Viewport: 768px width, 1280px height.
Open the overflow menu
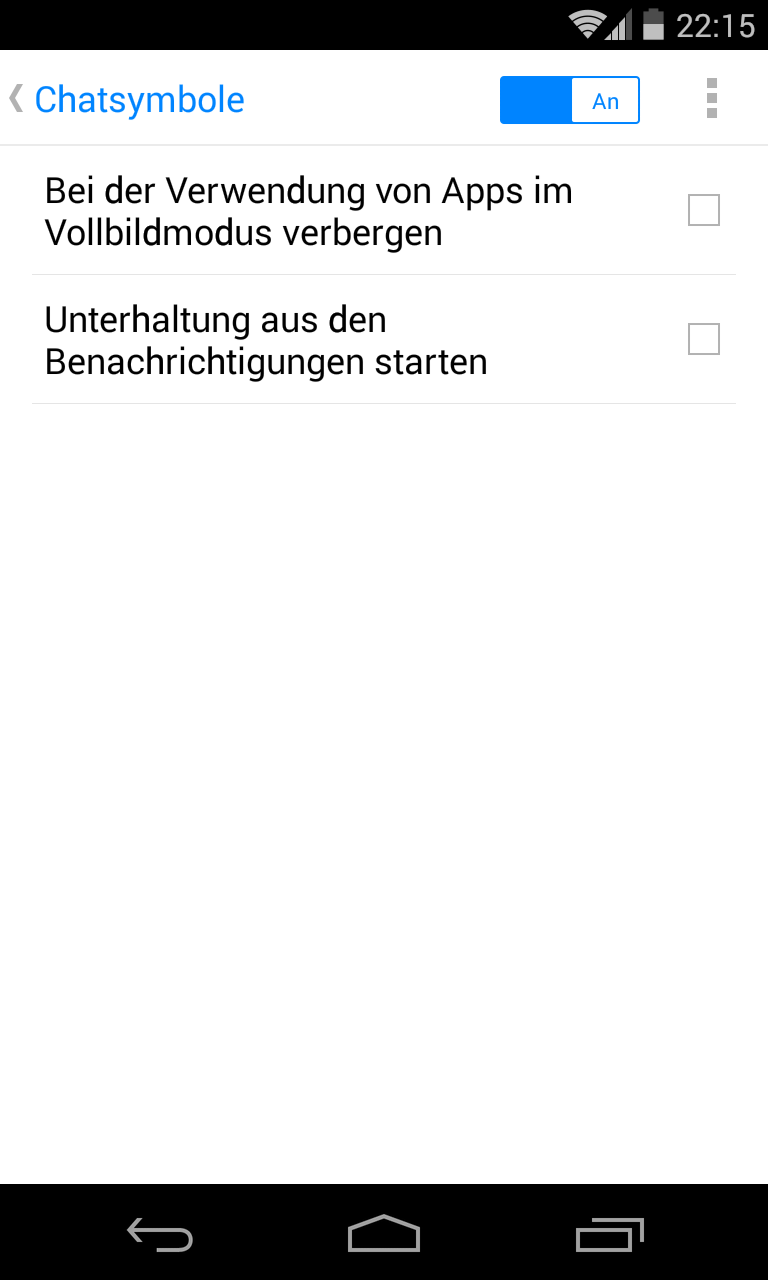pos(711,99)
